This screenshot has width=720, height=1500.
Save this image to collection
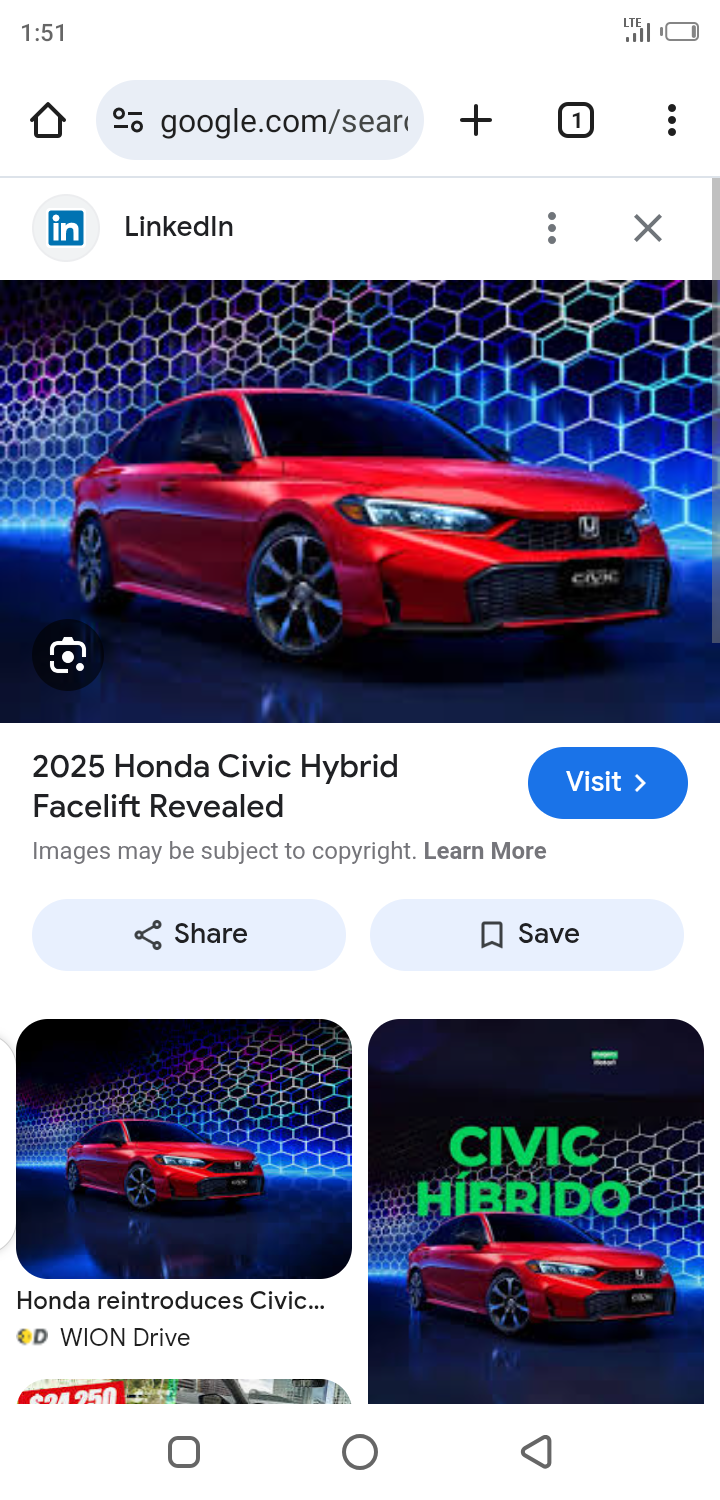click(527, 934)
